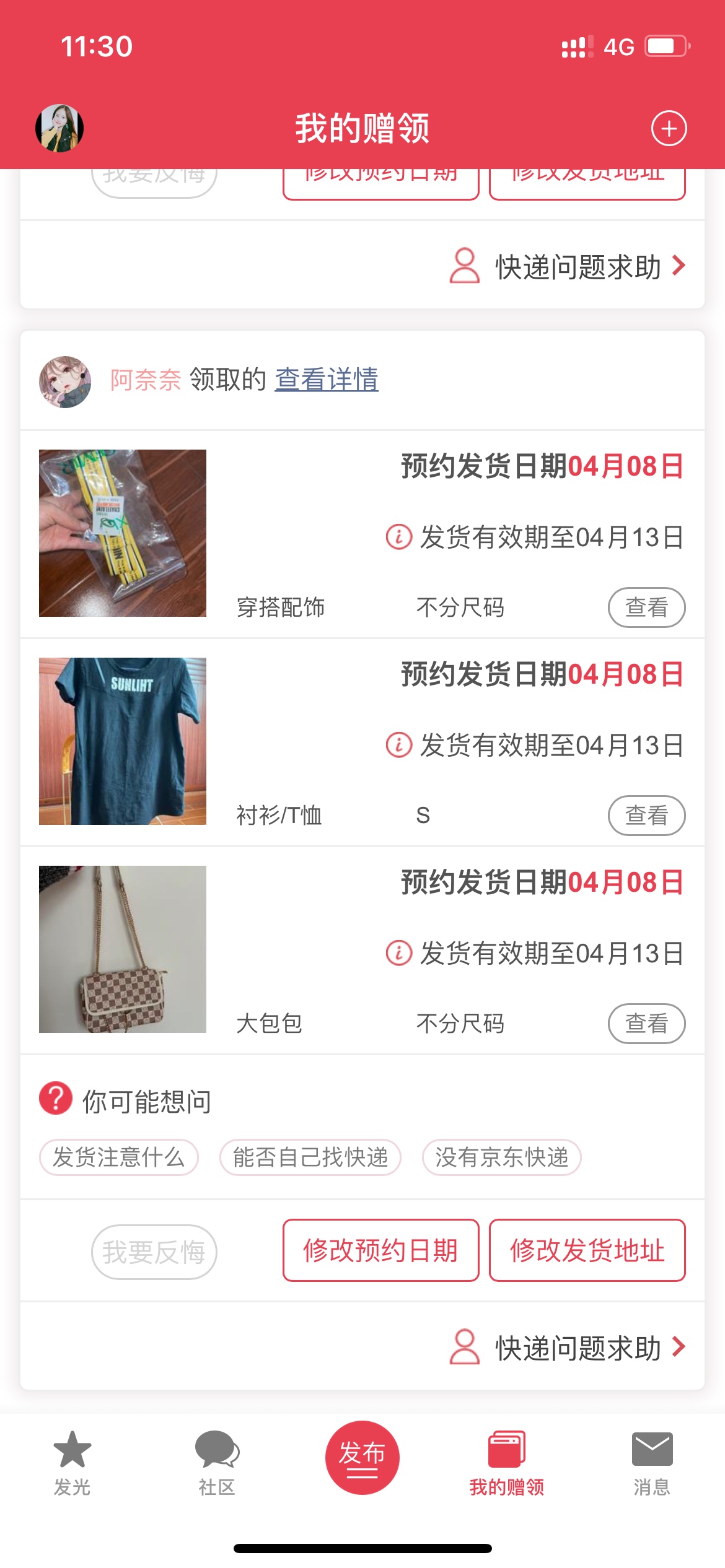Tap the red 发布 button

tap(362, 1457)
